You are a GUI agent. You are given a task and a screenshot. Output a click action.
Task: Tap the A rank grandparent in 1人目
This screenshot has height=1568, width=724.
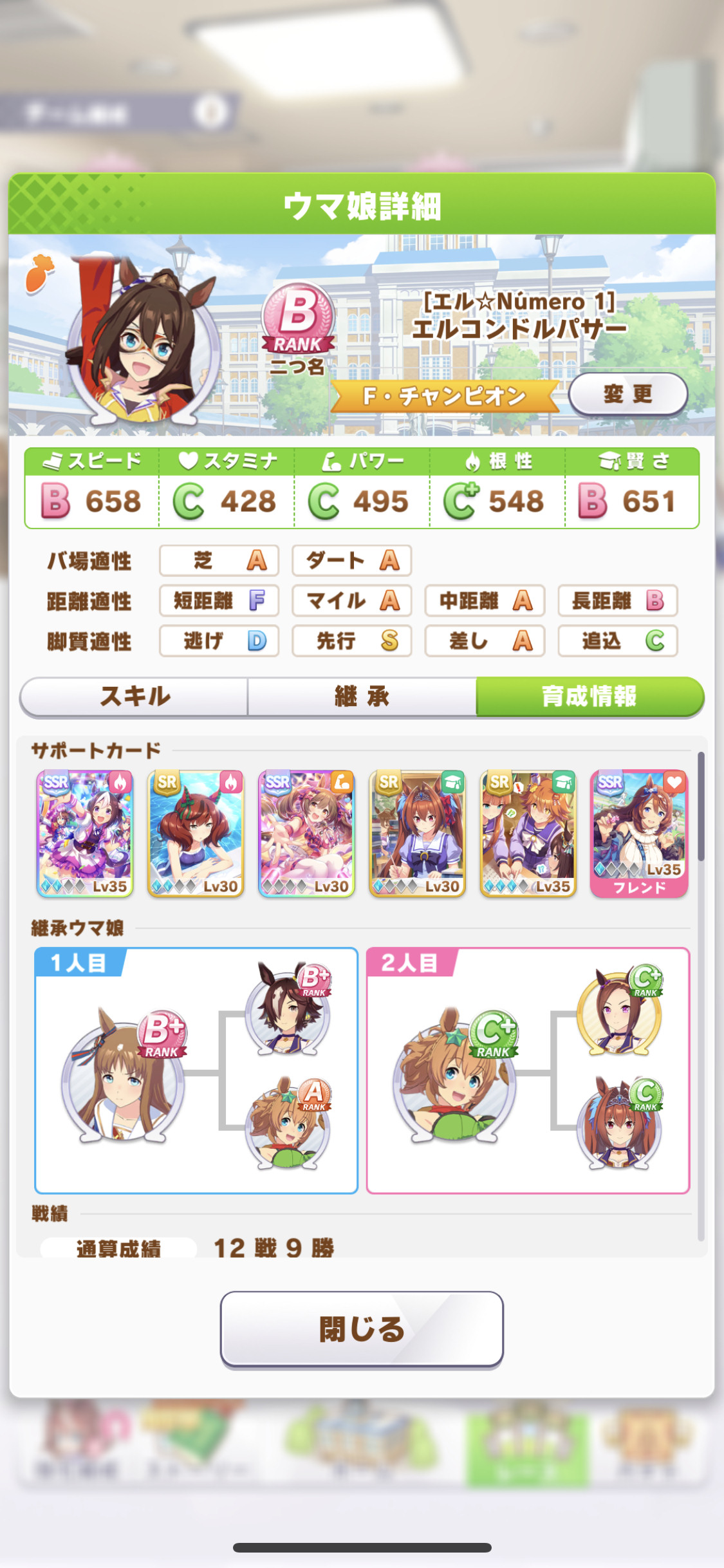[288, 1123]
